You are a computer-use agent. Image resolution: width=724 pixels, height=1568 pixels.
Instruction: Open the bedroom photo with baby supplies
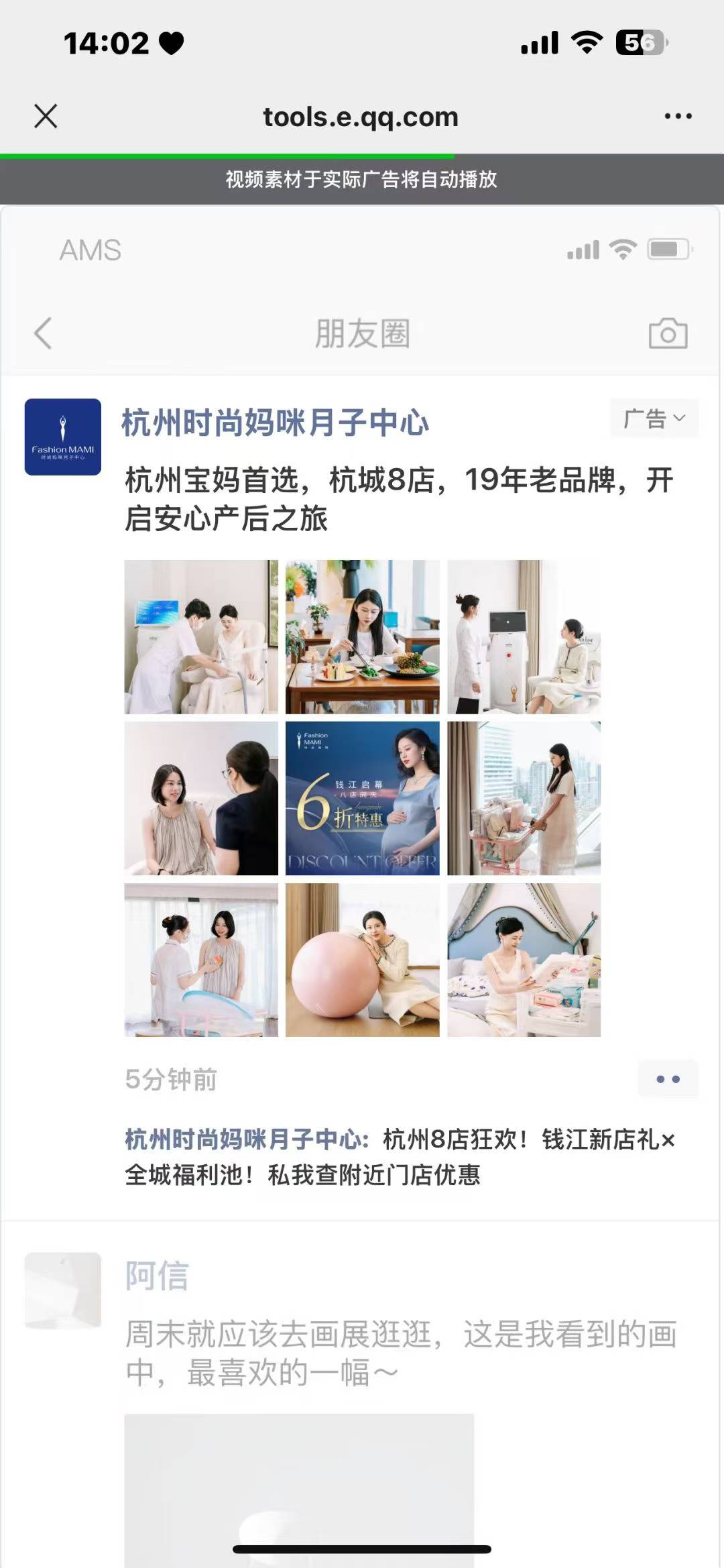tap(524, 960)
